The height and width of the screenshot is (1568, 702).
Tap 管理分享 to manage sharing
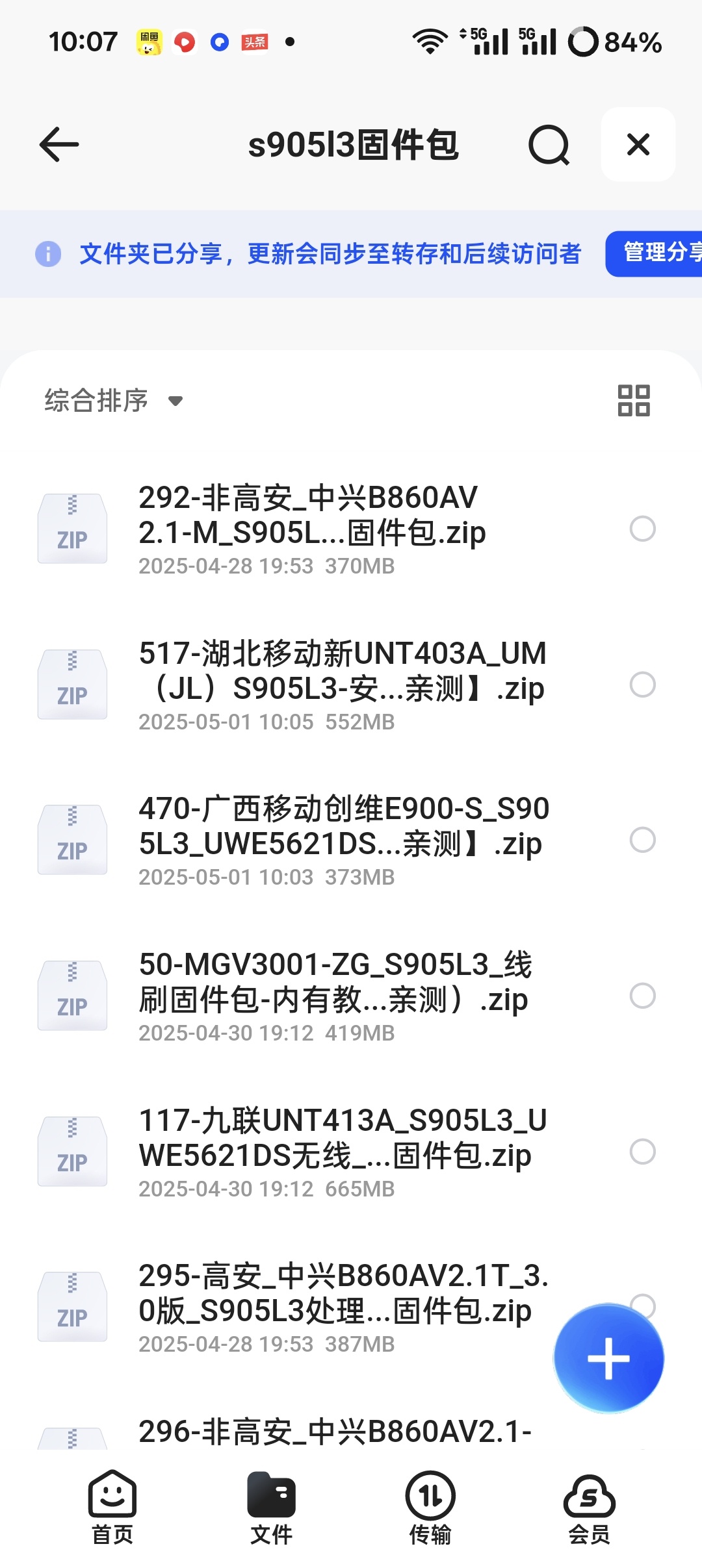point(654,253)
